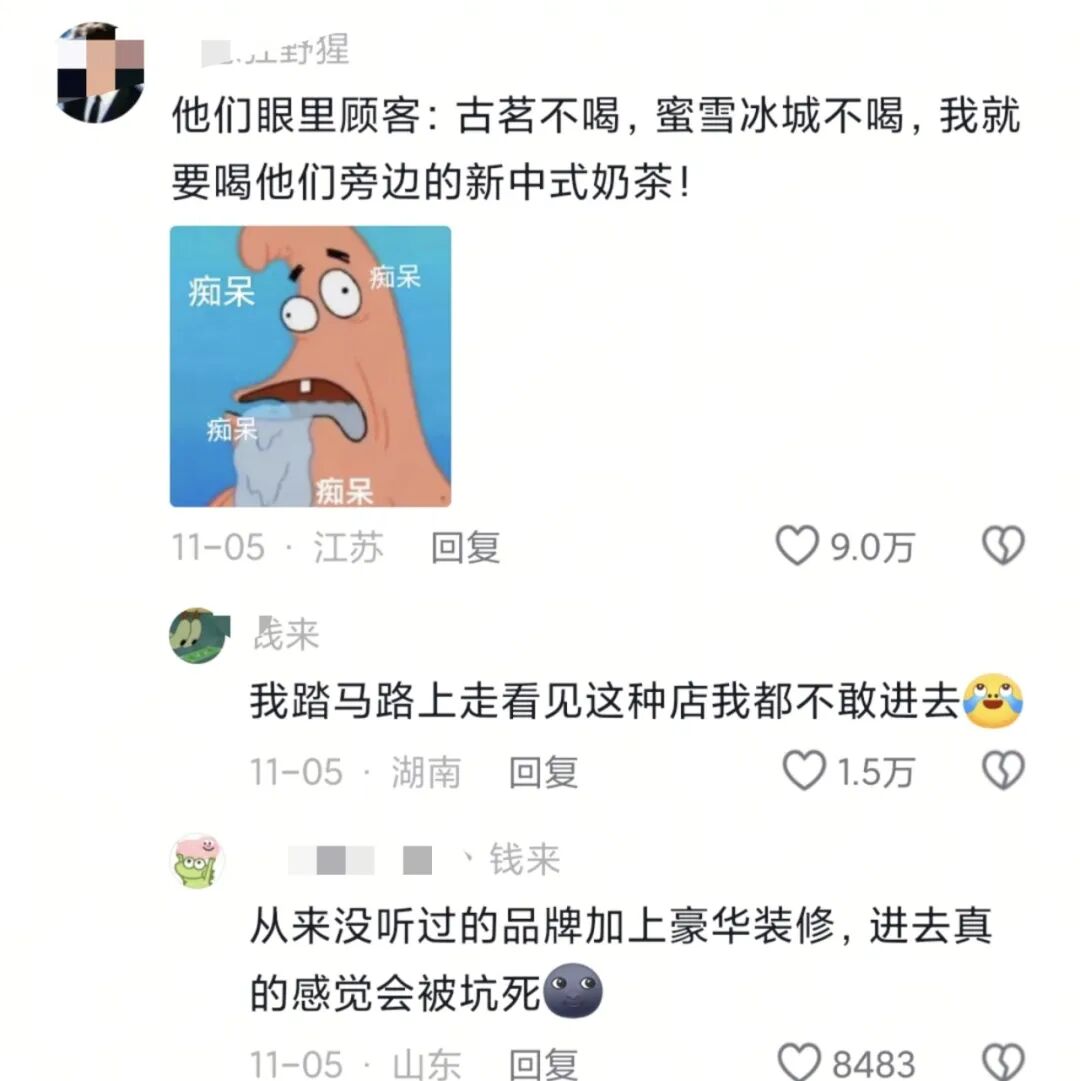Like the comment about 古茗 and 蜜雪冰城
This screenshot has height=1081, width=1080.
[798, 547]
